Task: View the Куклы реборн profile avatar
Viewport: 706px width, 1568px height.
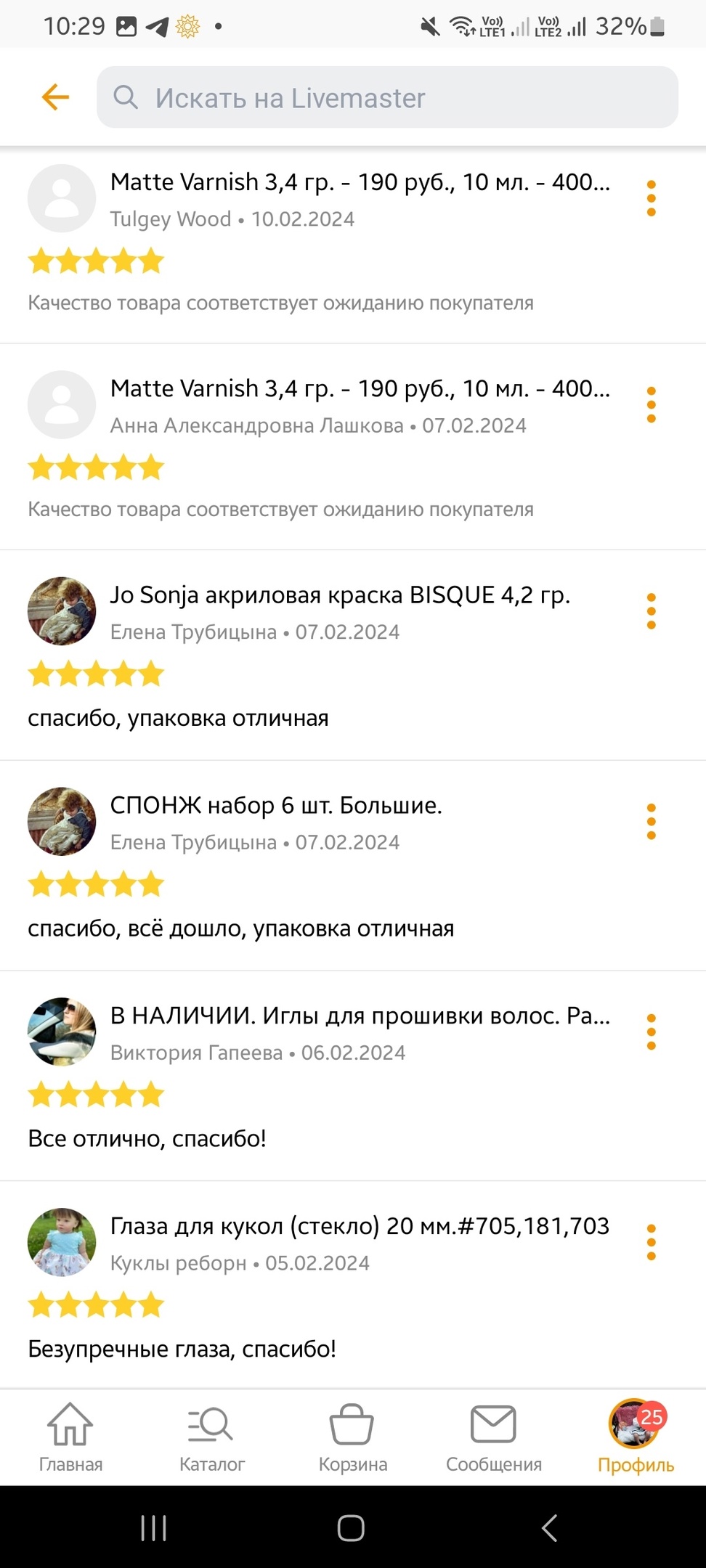Action: [62, 1242]
